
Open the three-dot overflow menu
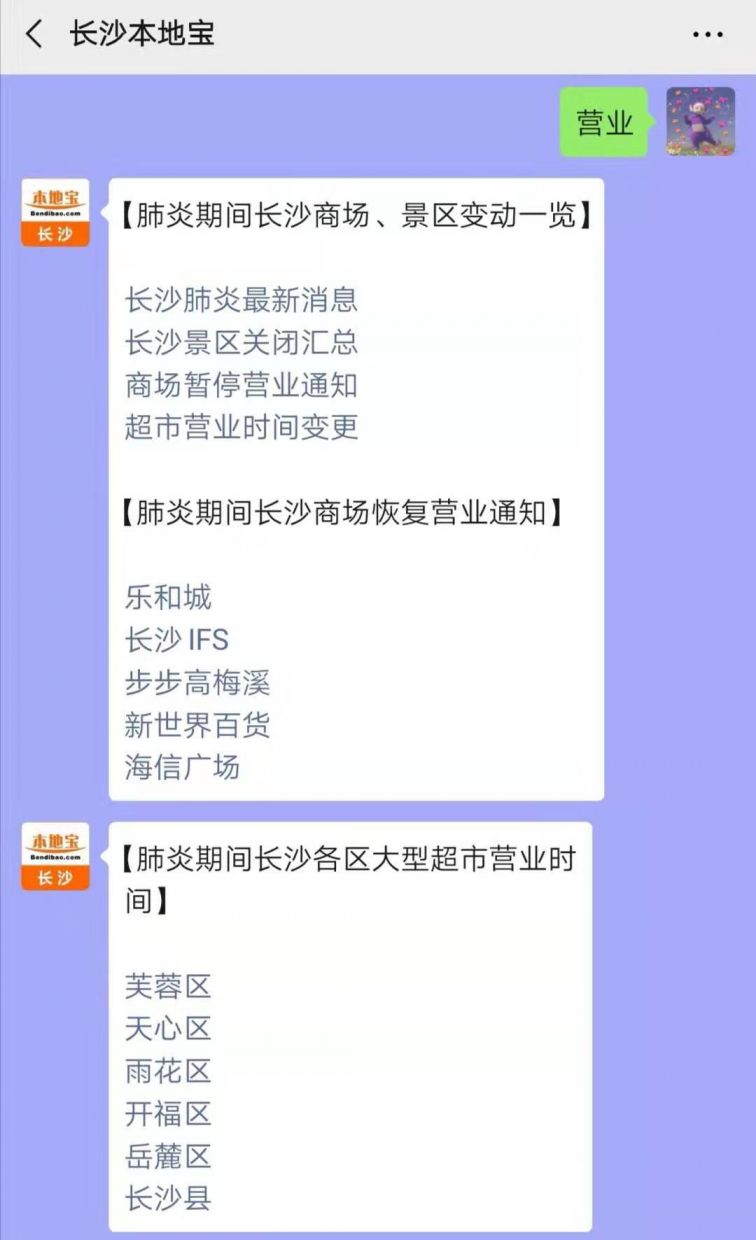[708, 34]
